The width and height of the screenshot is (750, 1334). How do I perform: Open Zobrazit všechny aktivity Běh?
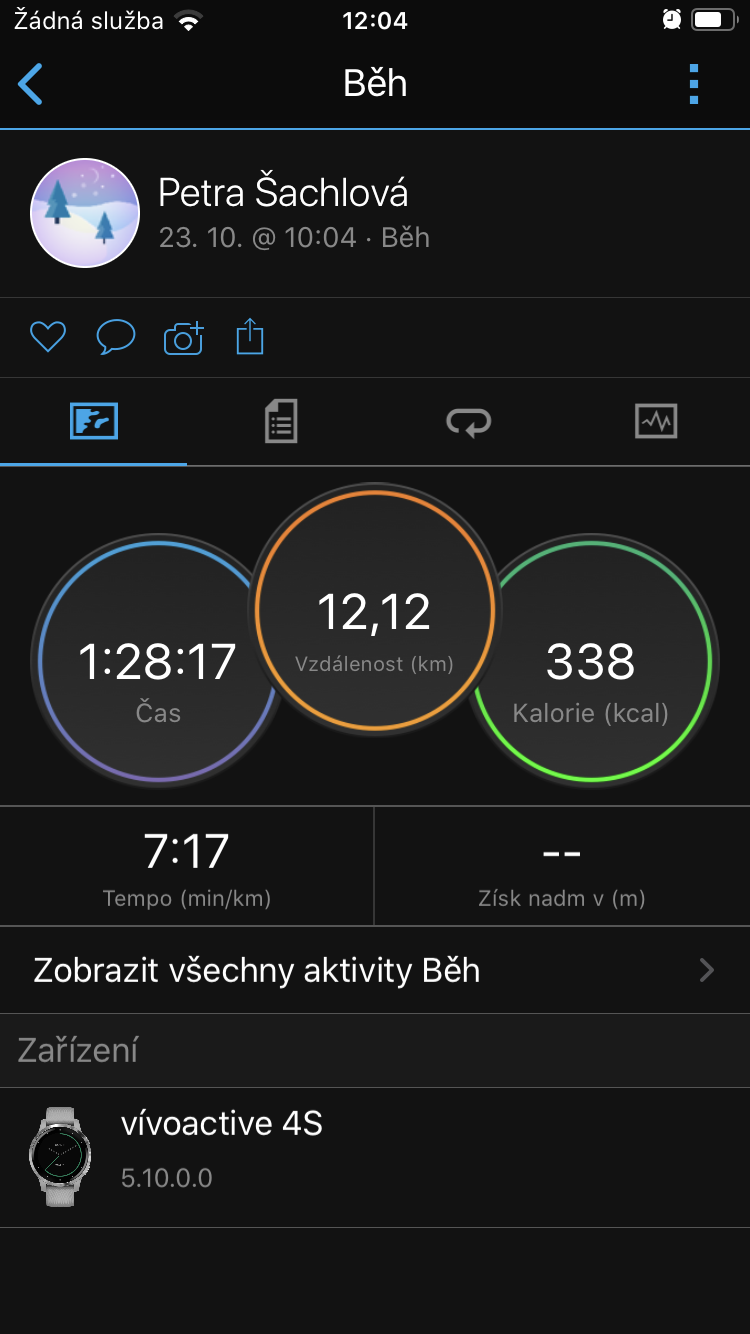[375, 970]
